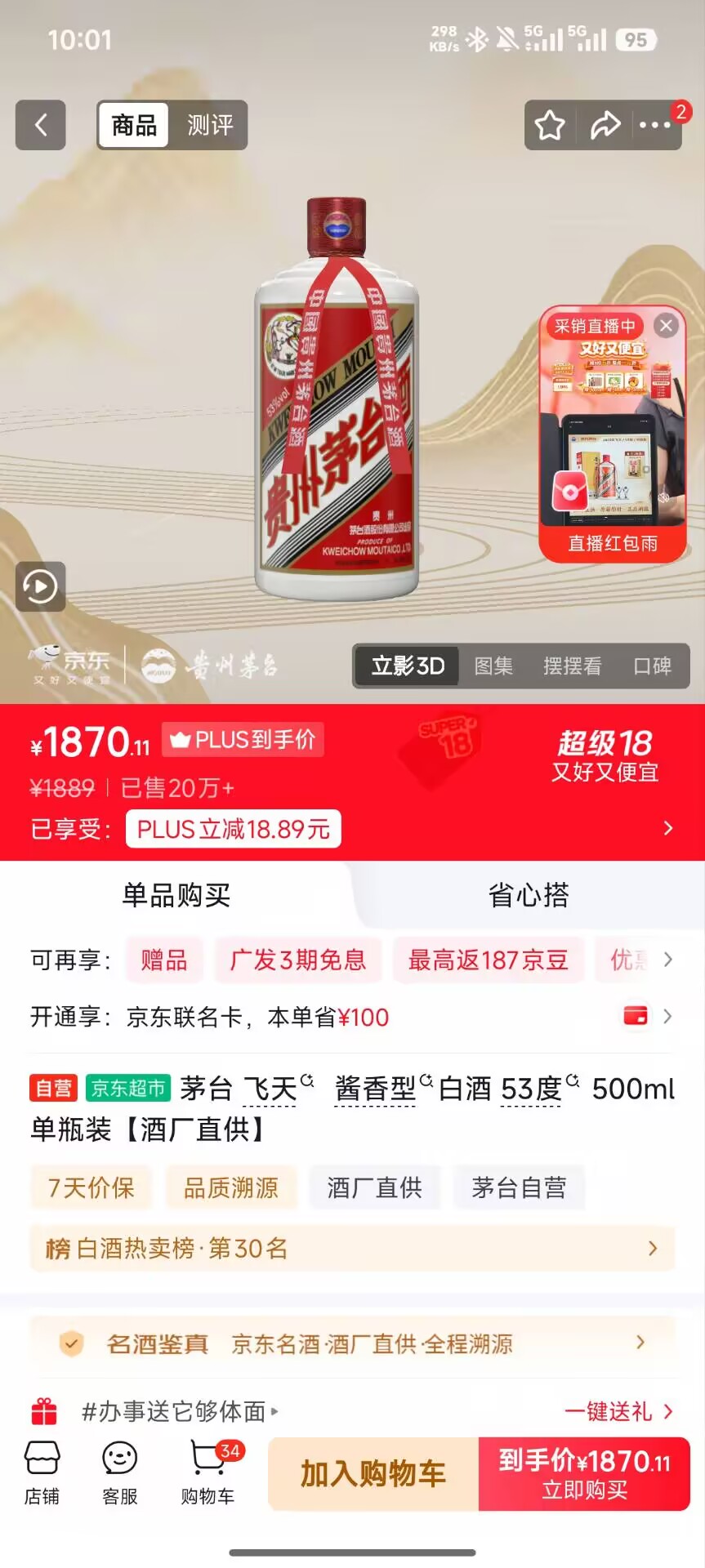Contact 客服 customer service
Screen dimensions: 705x1568
point(120,1473)
